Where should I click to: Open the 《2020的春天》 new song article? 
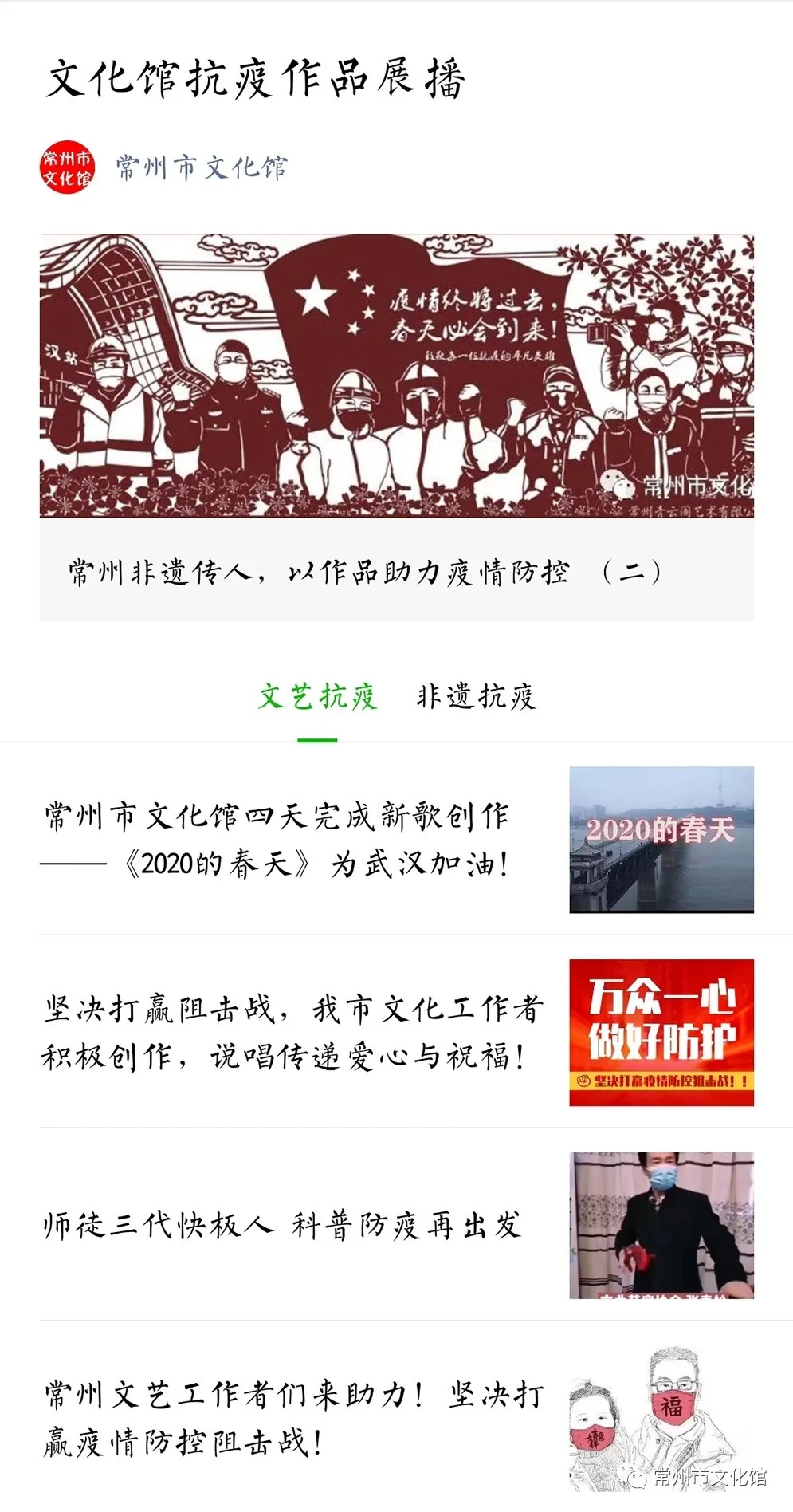coord(397,839)
